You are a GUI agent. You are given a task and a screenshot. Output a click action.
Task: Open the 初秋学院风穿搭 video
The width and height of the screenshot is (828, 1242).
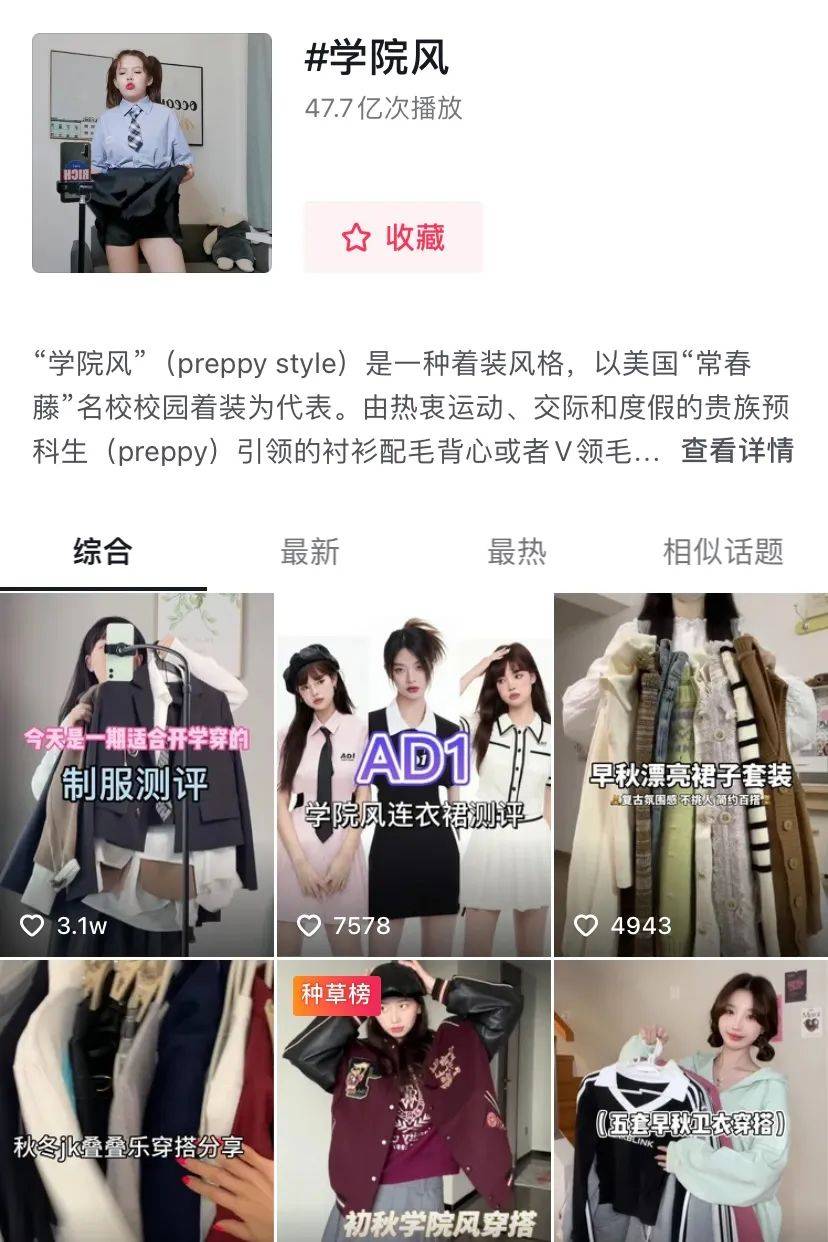[x=414, y=1100]
